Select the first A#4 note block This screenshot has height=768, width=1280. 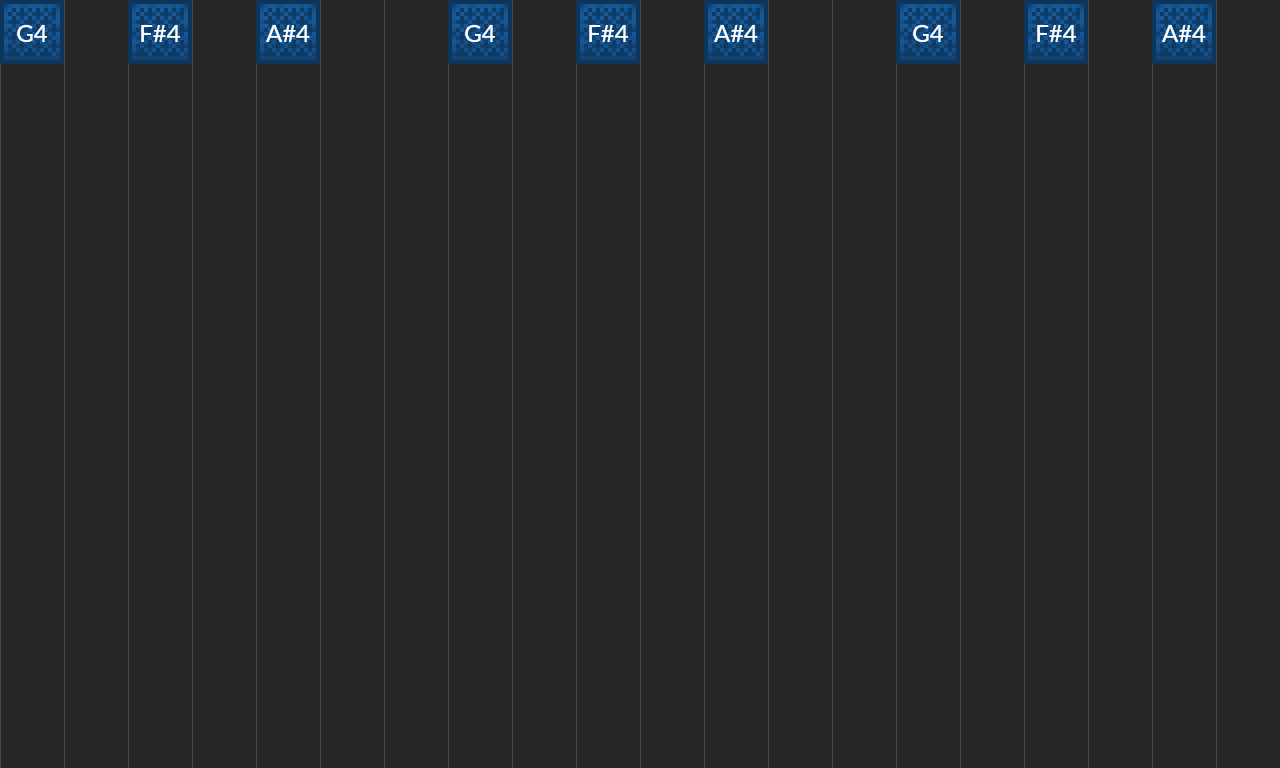288,32
